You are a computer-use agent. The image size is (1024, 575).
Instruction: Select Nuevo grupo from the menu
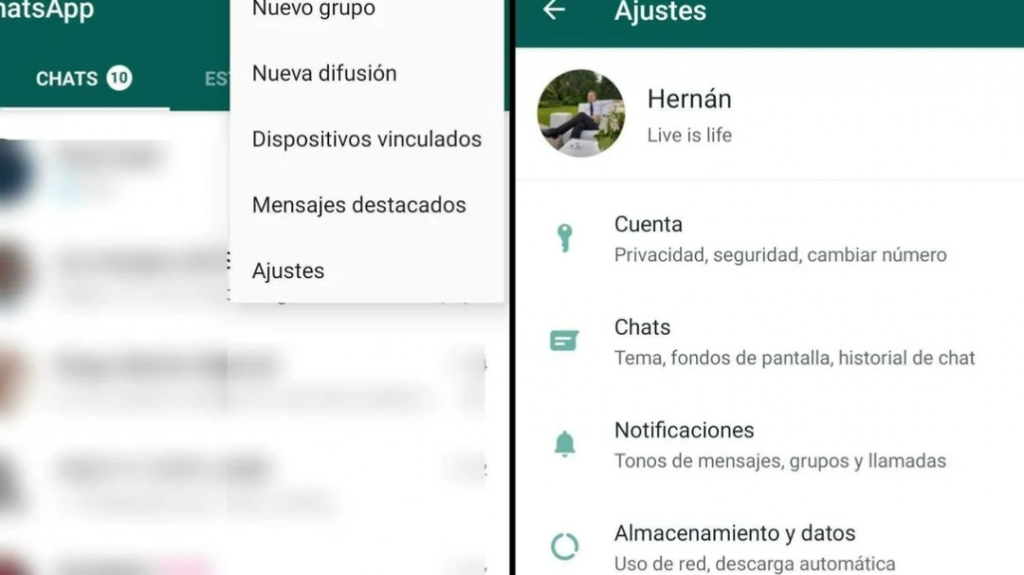(x=313, y=10)
